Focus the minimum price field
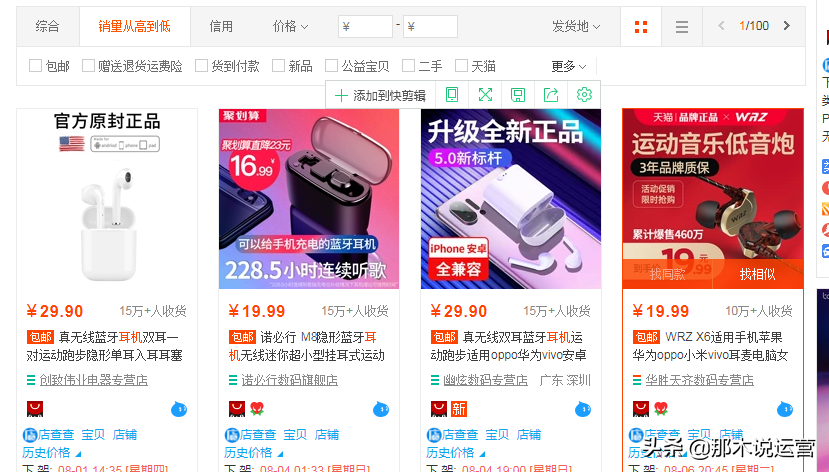Image resolution: width=829 pixels, height=472 pixels. coord(365,26)
